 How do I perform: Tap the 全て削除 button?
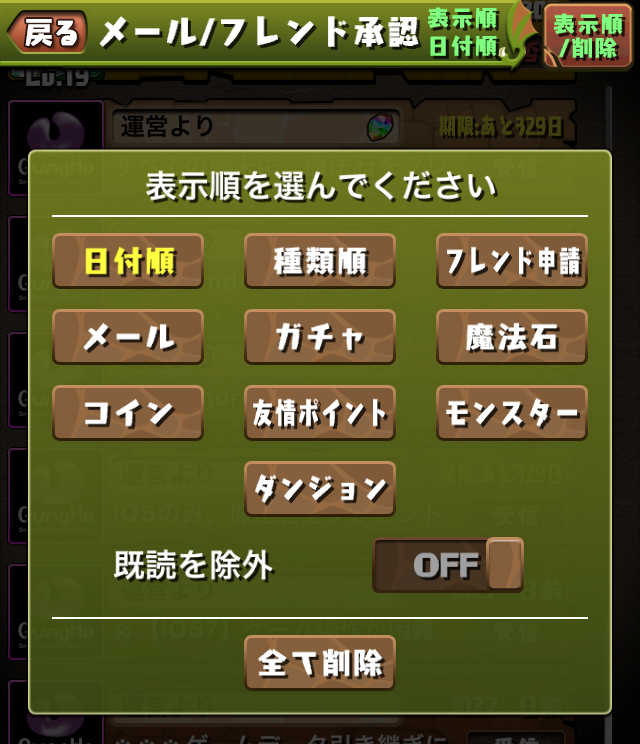pos(320,662)
